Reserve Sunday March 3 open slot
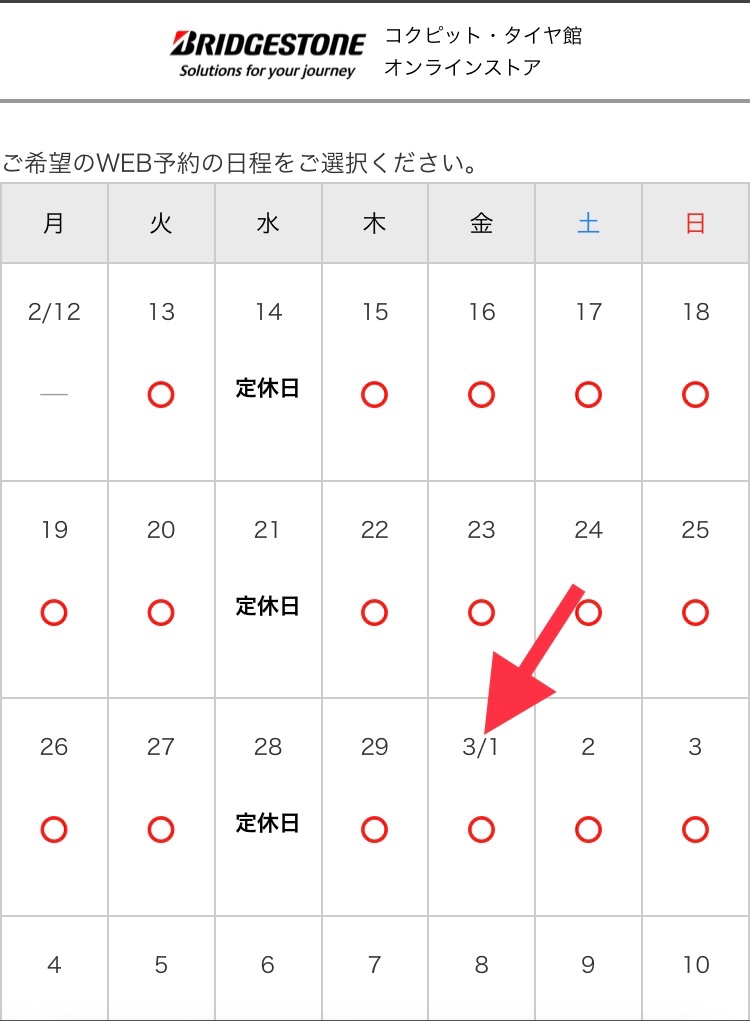 click(x=695, y=829)
